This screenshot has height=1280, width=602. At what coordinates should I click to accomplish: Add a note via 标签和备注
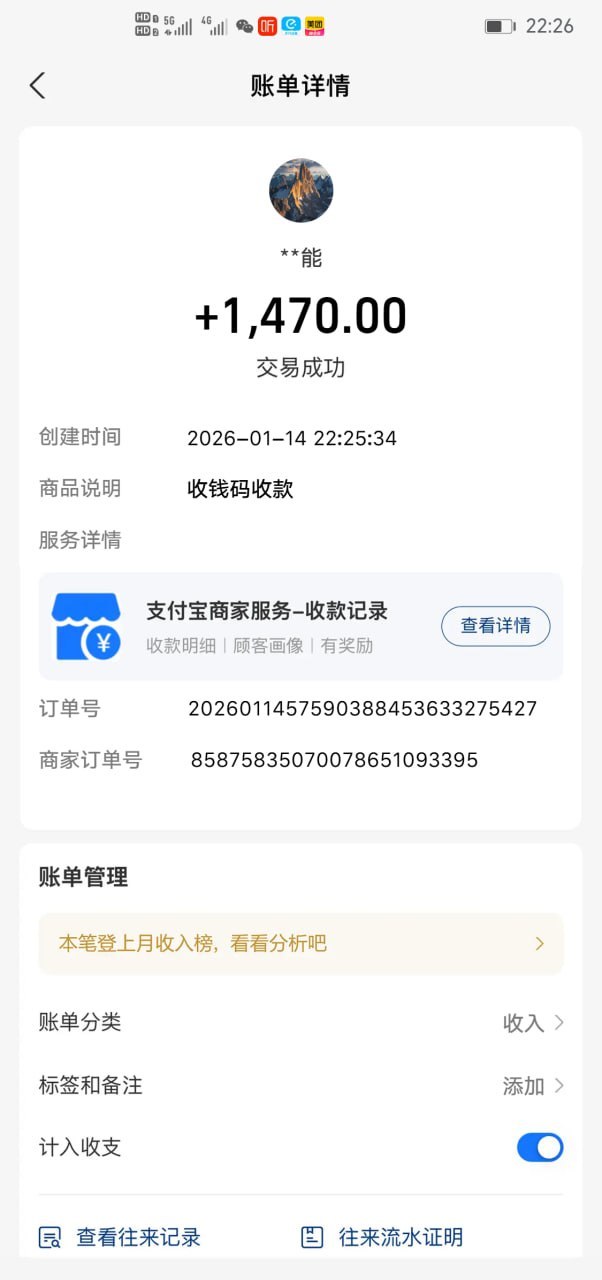[532, 1086]
